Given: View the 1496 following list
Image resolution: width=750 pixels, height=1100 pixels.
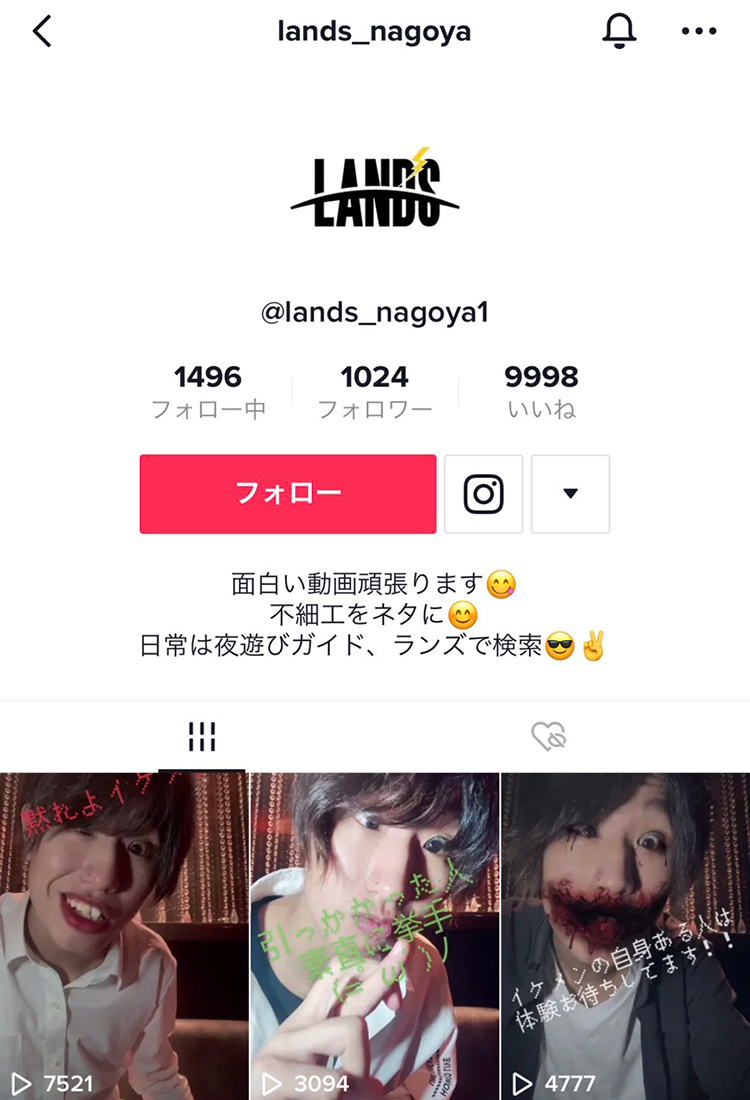Looking at the screenshot, I should coord(208,391).
